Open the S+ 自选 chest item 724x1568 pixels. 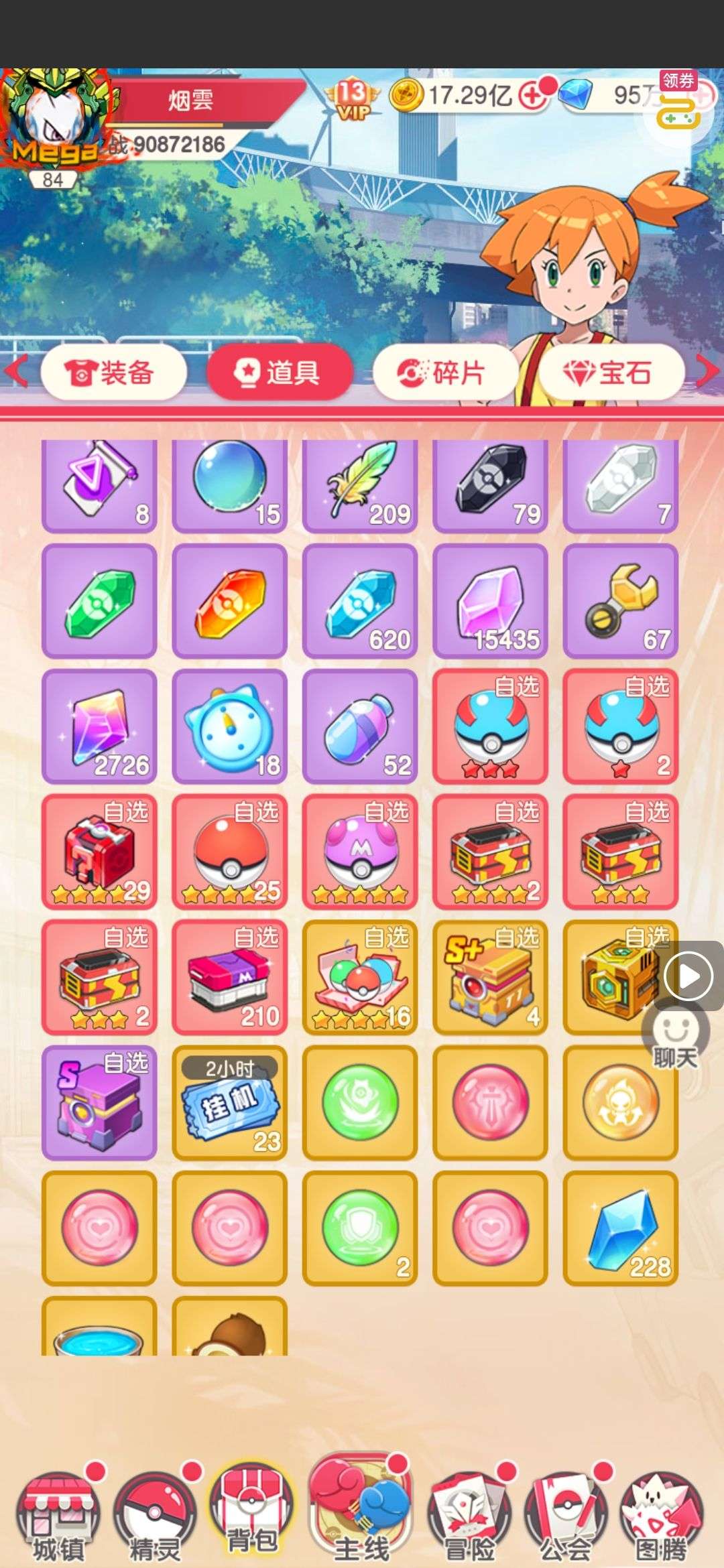coord(490,977)
